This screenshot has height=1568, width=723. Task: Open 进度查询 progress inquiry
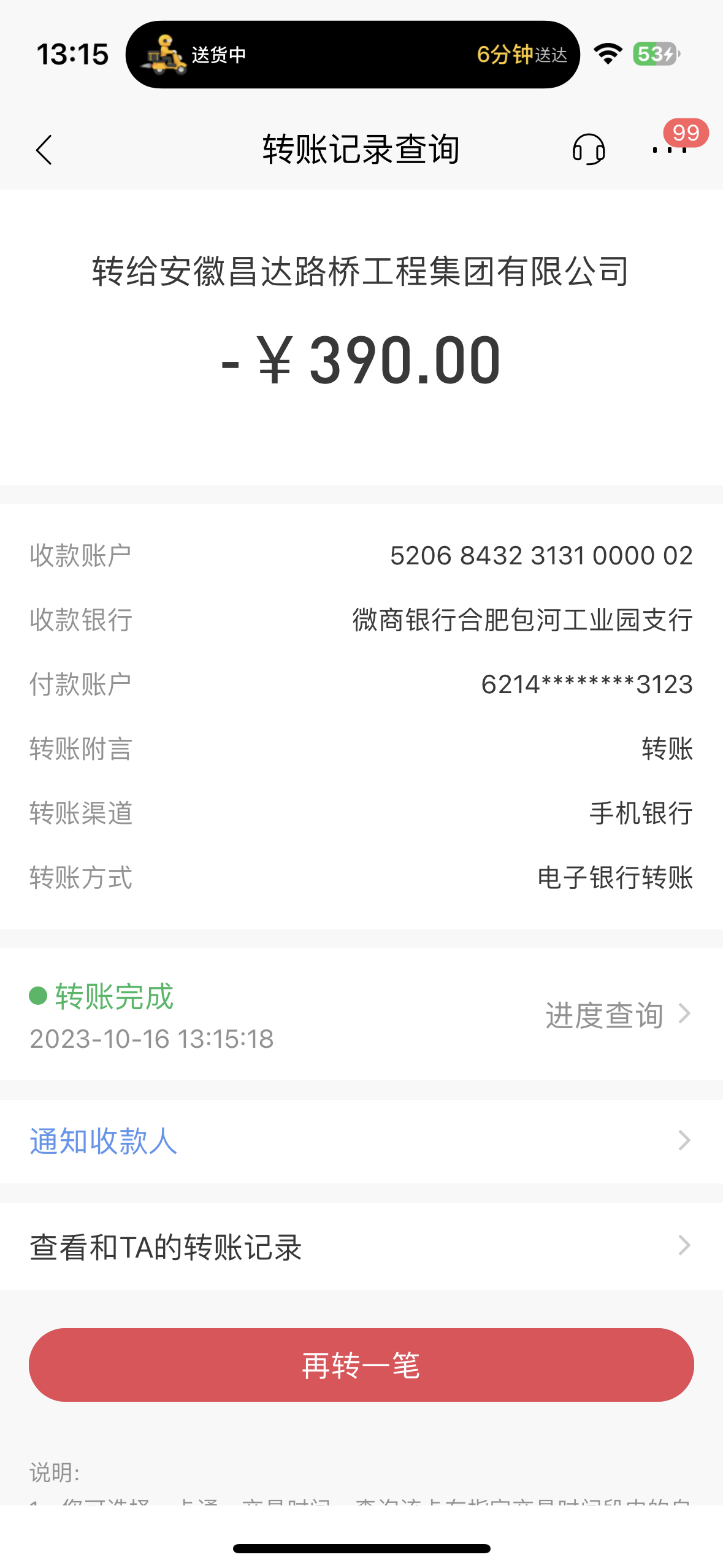coord(618,1015)
